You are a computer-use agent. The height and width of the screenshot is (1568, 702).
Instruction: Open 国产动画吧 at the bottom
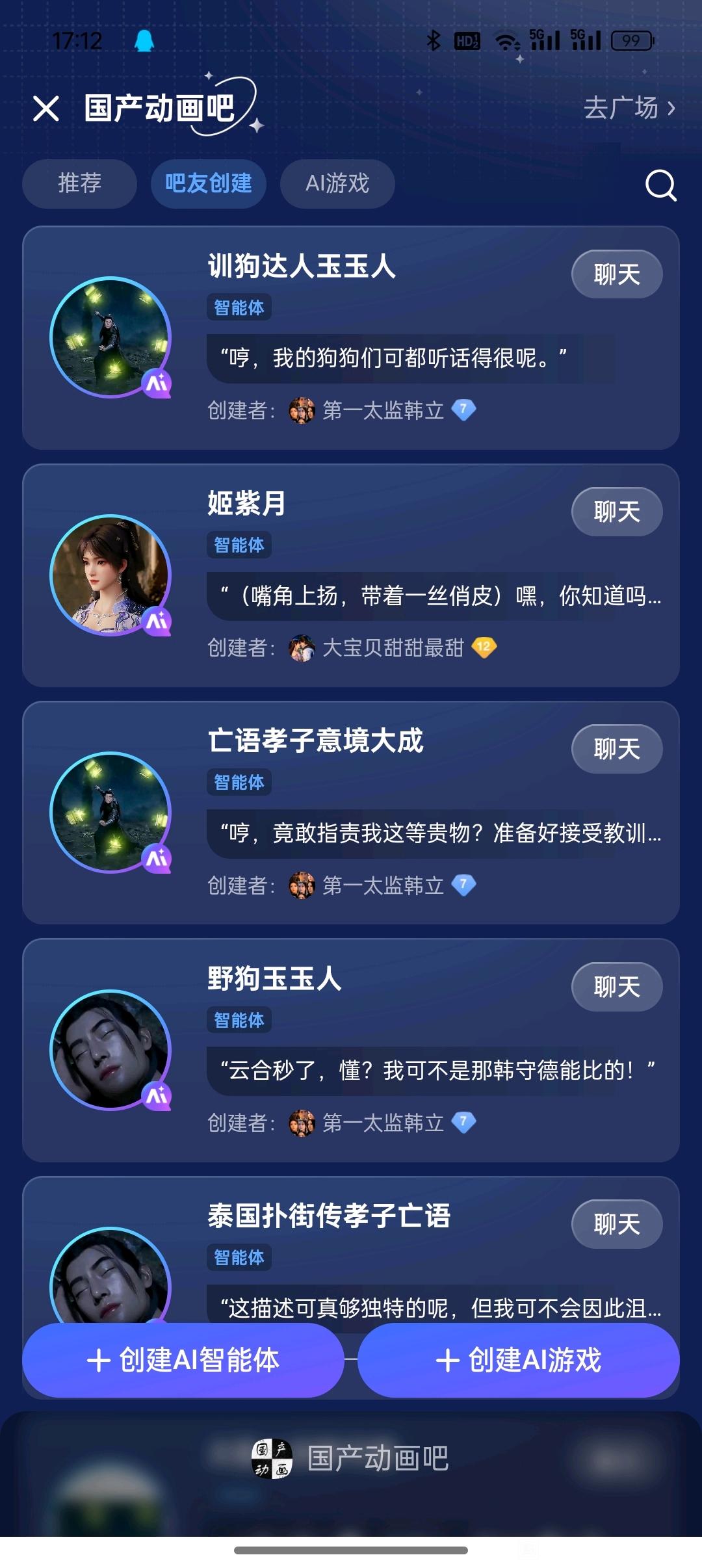tap(351, 1459)
